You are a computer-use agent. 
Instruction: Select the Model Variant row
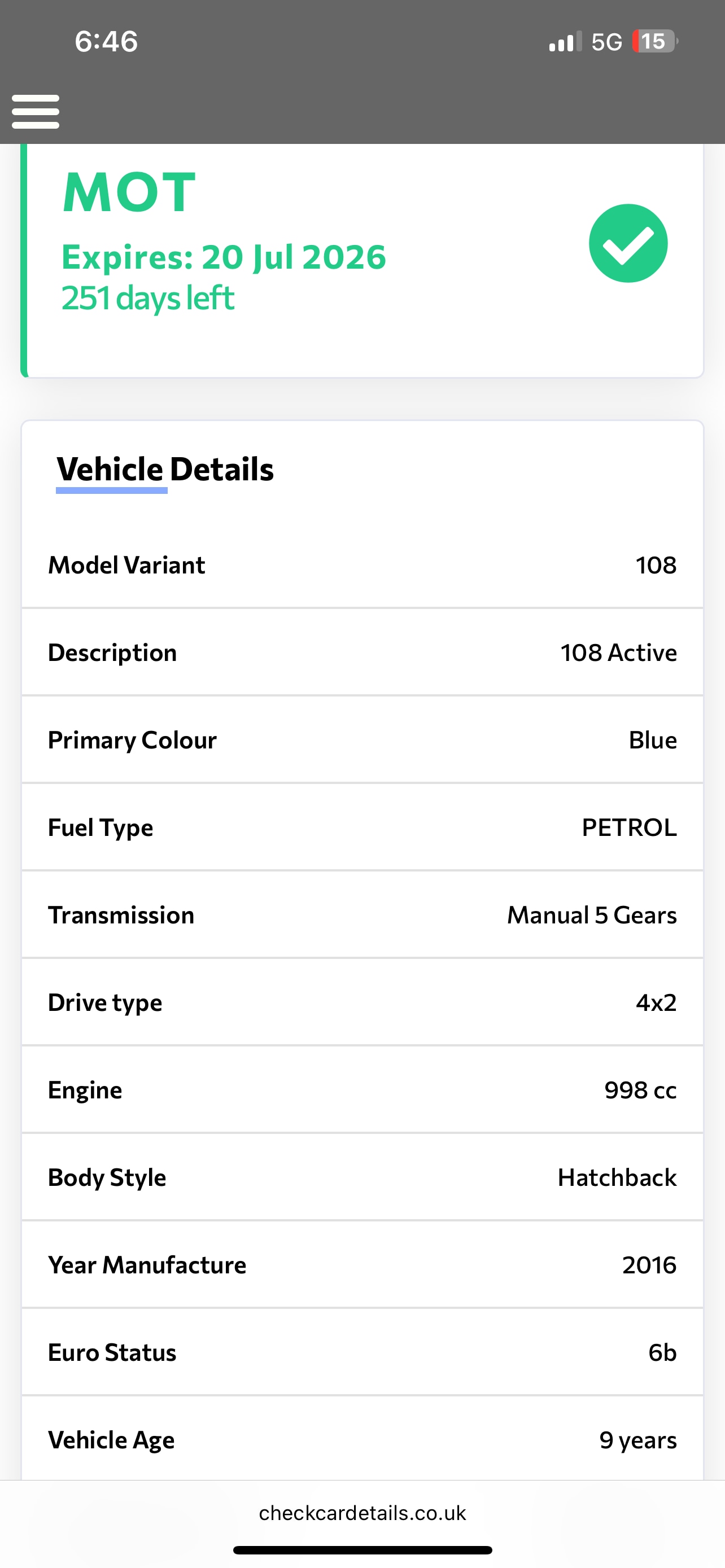click(362, 565)
